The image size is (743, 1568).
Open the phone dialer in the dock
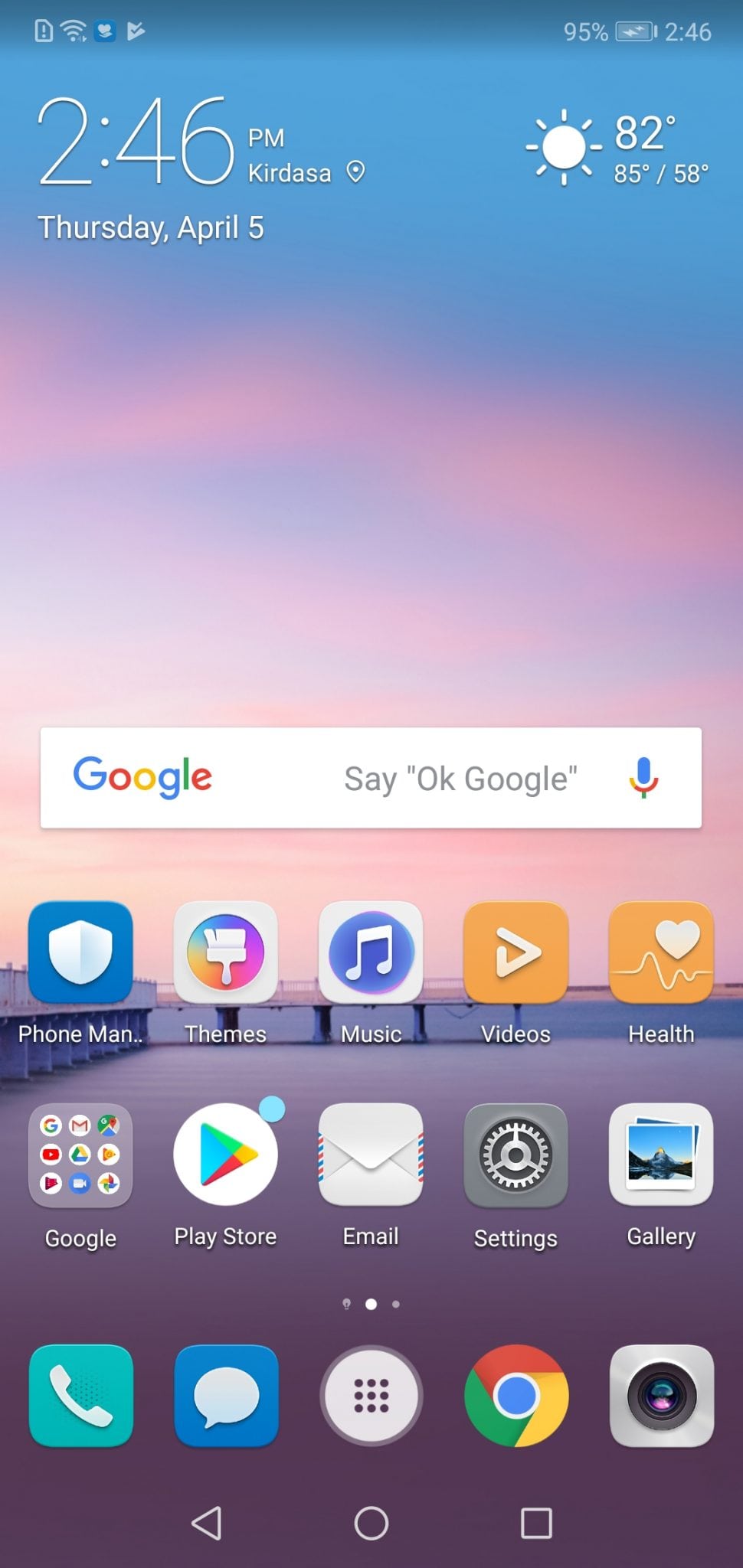tap(80, 1396)
